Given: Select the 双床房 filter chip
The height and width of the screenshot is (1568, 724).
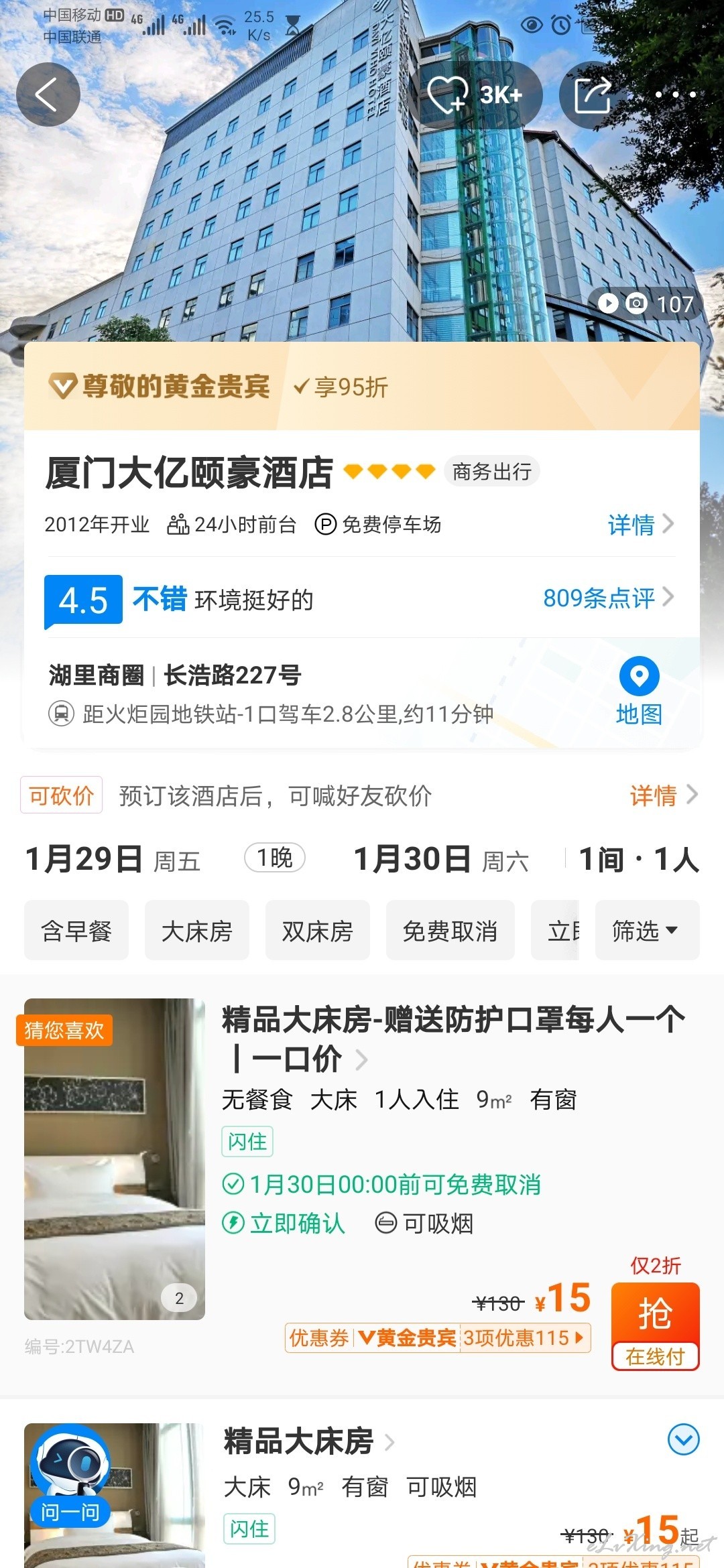Looking at the screenshot, I should (318, 930).
